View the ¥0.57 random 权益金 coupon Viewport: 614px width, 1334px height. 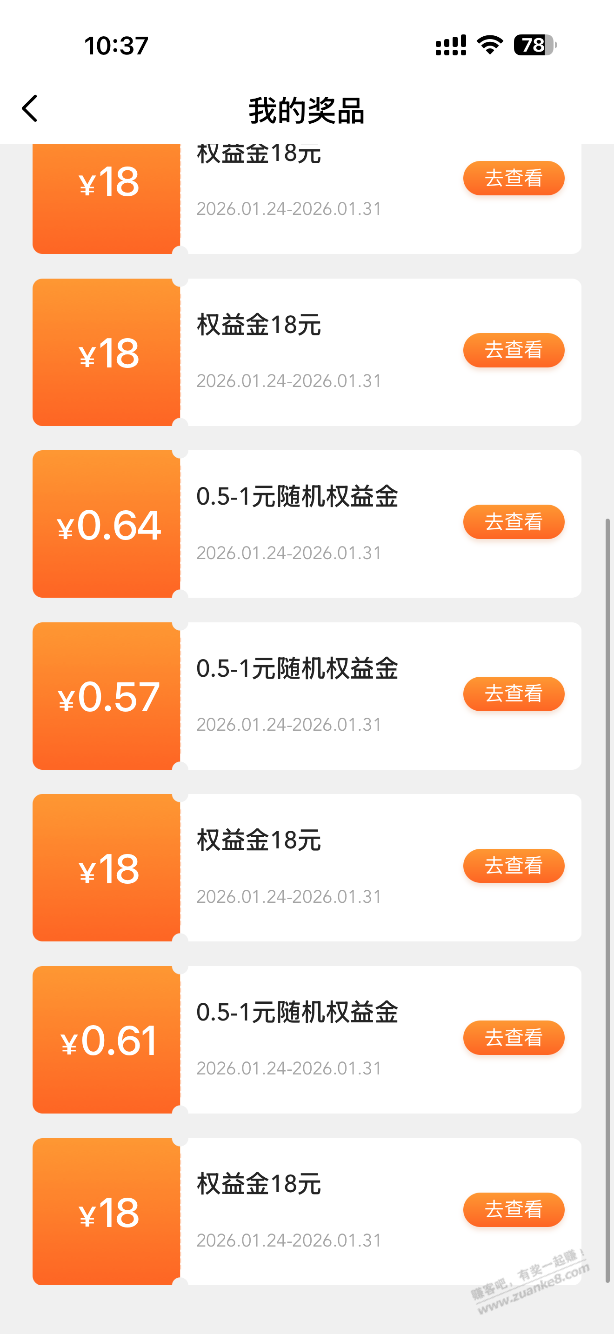tap(513, 694)
